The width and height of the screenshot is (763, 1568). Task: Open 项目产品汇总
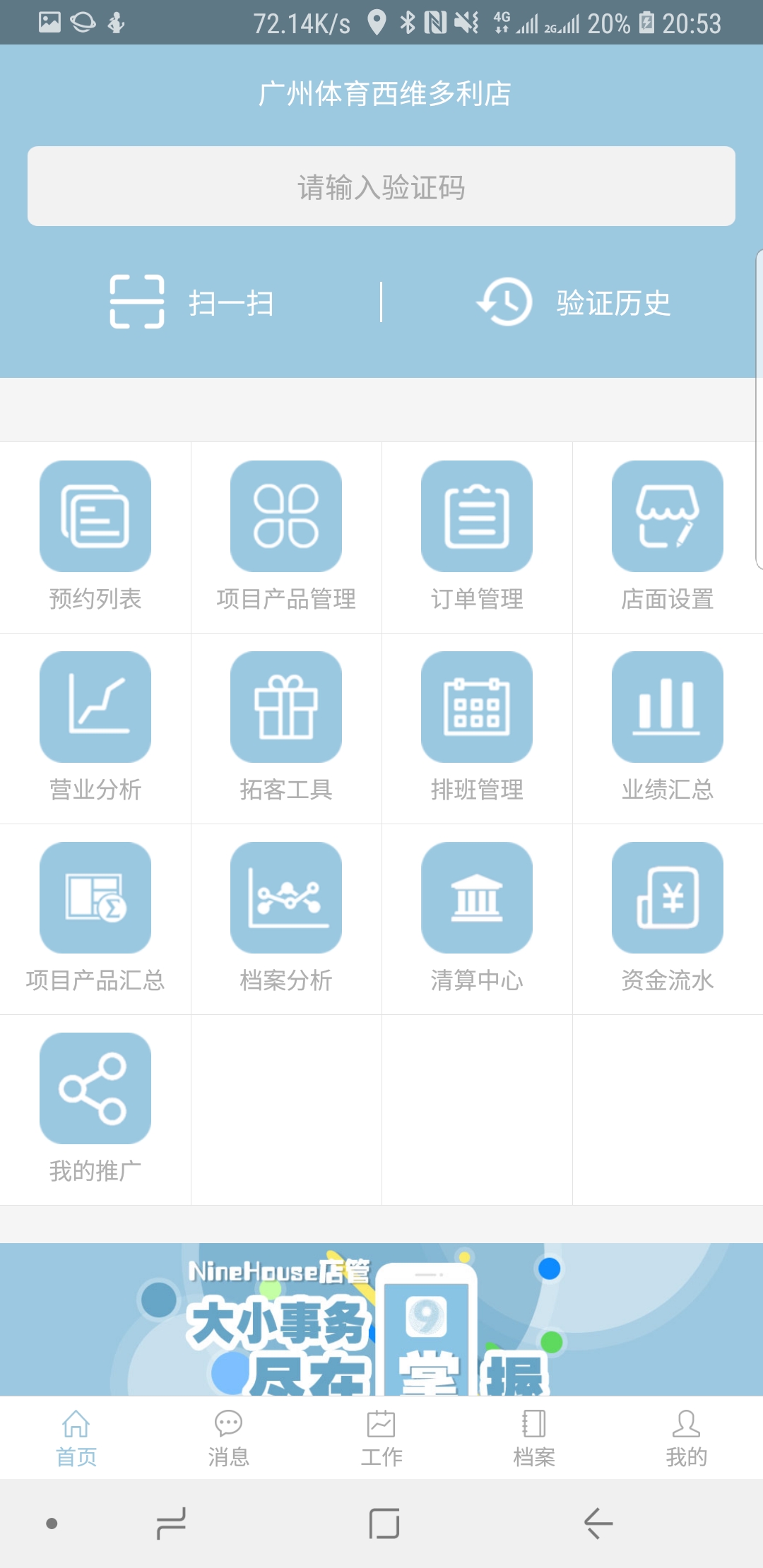click(x=95, y=919)
